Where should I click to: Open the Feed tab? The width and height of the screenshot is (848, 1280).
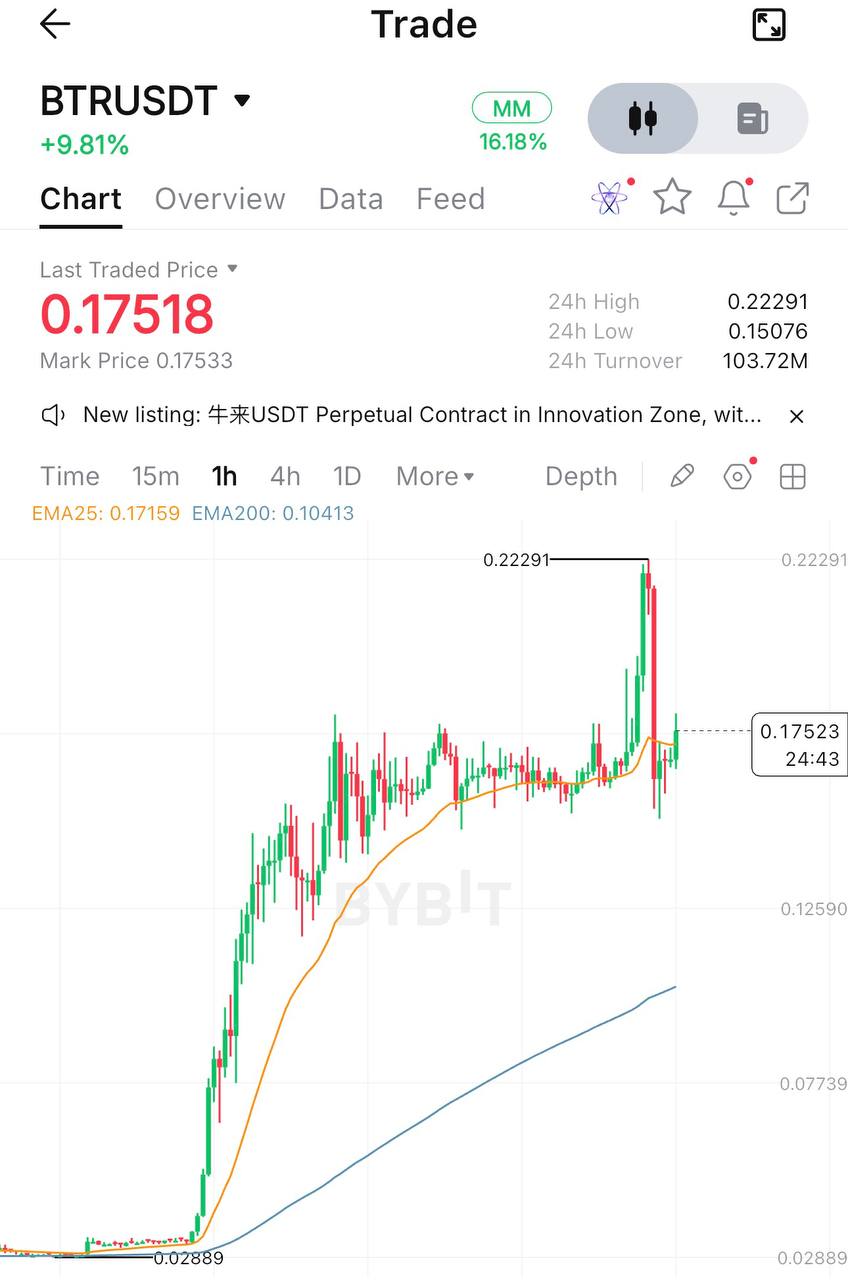450,199
